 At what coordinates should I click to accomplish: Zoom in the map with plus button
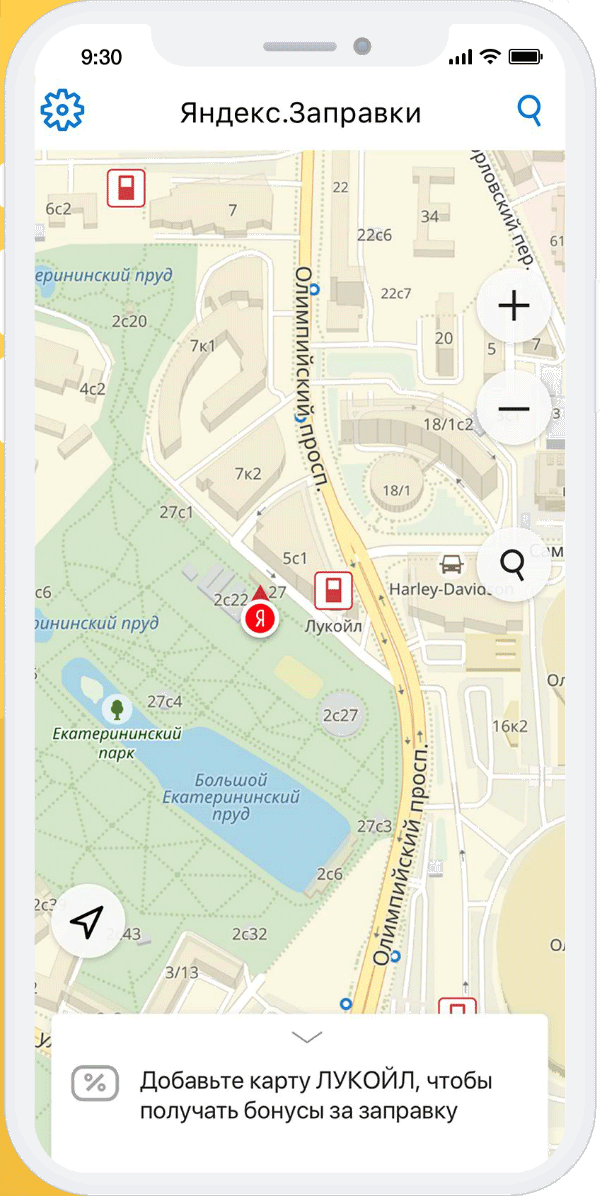[x=514, y=307]
